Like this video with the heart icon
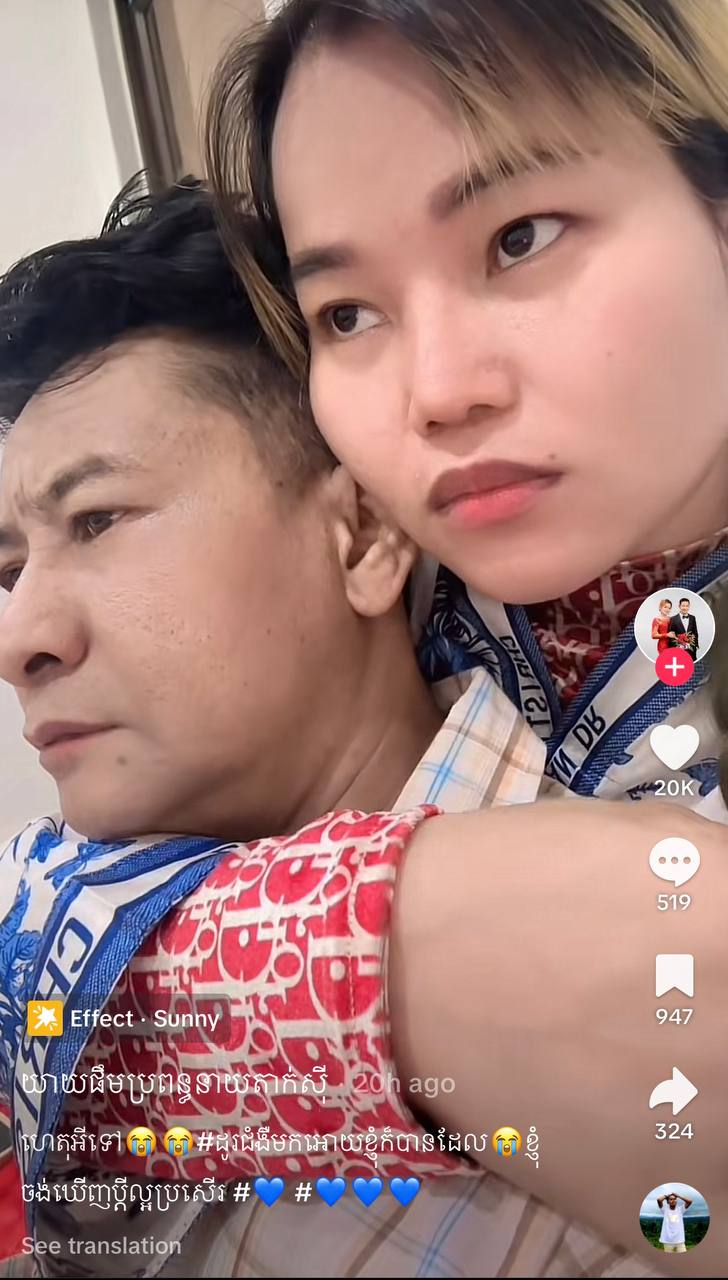The height and width of the screenshot is (1280, 728). click(x=674, y=747)
